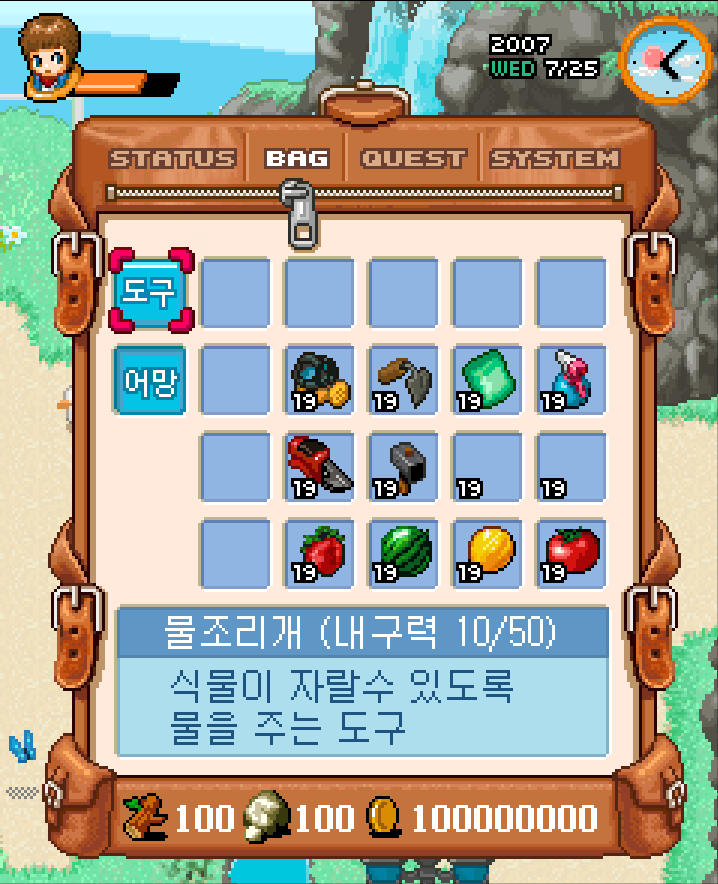Select the 도구 tools category
This screenshot has height=884, width=718.
[x=150, y=291]
